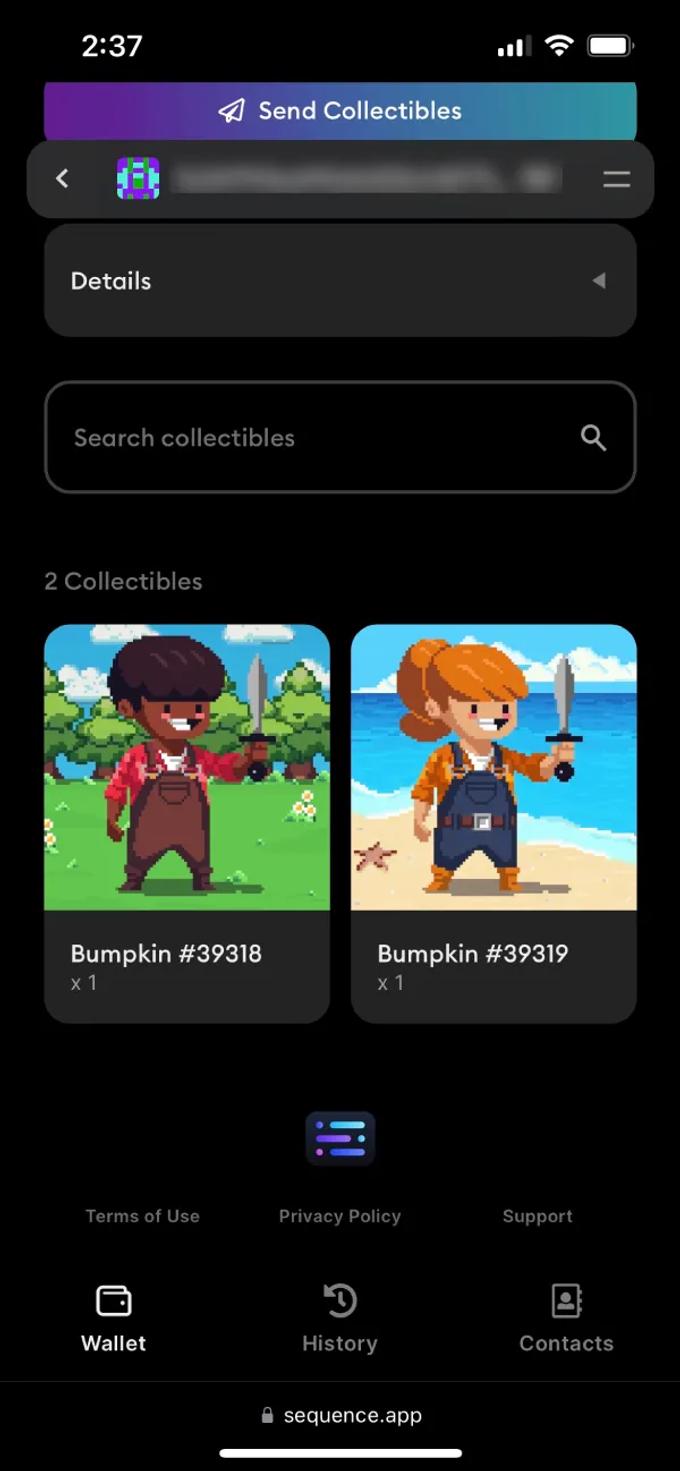Tap the Send Collectibles button
This screenshot has width=680, height=1471.
click(x=340, y=111)
